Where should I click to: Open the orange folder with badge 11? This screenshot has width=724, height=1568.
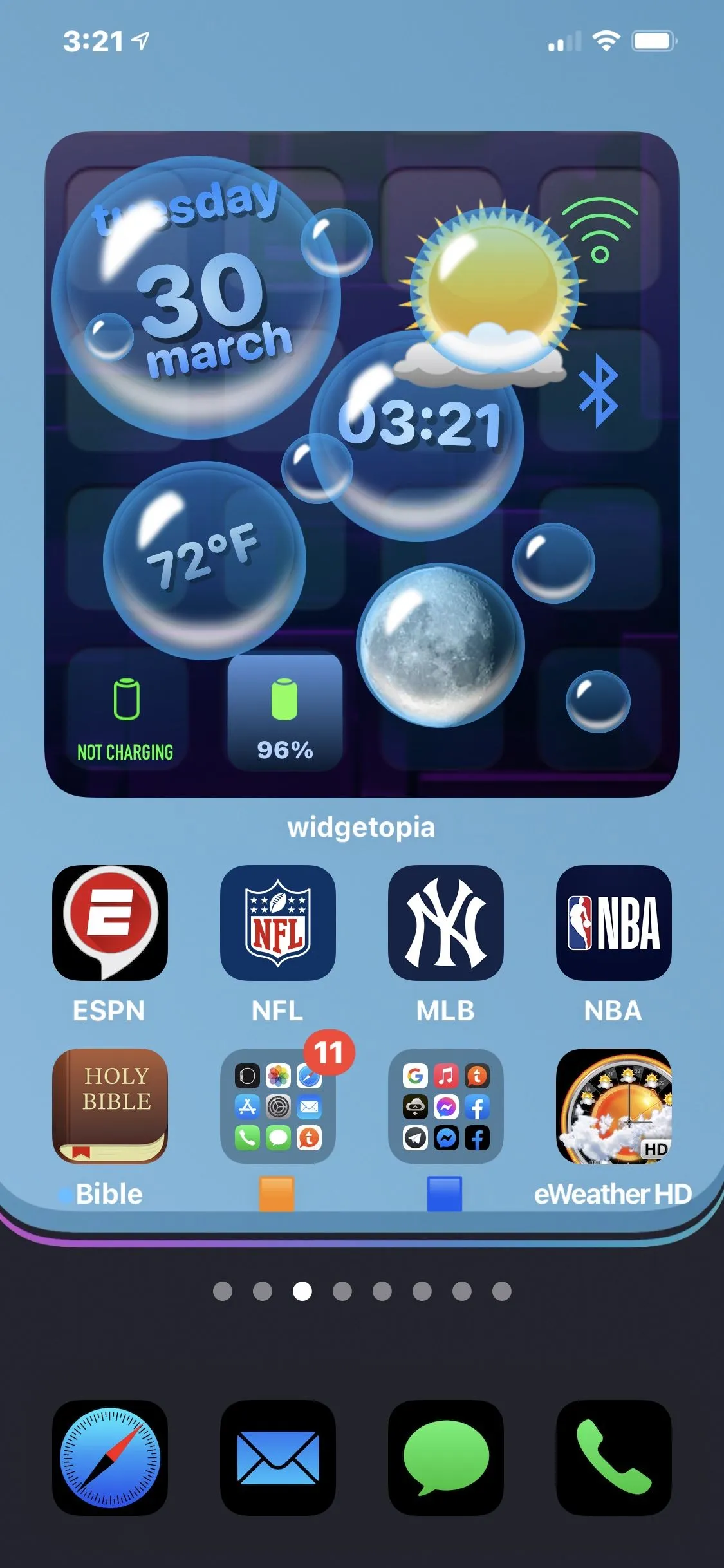point(277,1106)
